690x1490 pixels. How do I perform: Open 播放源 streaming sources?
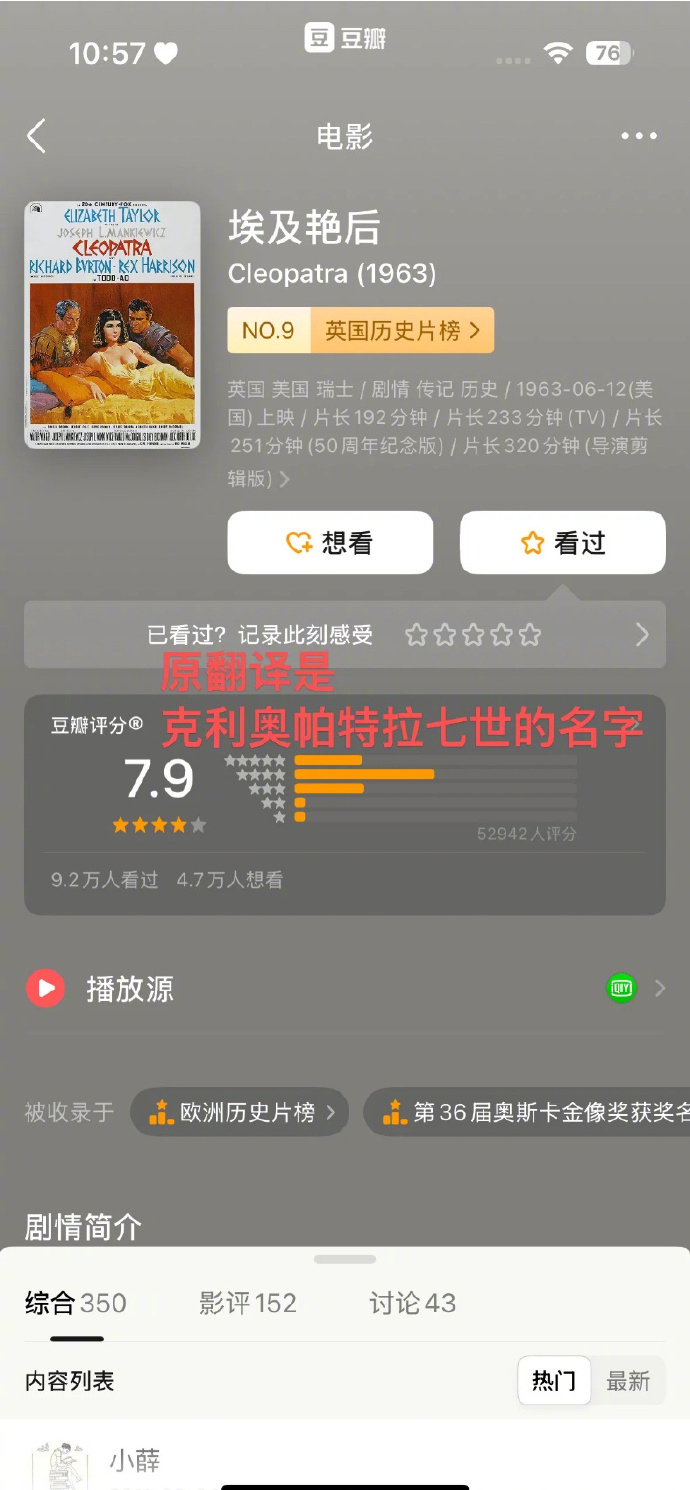(344, 989)
